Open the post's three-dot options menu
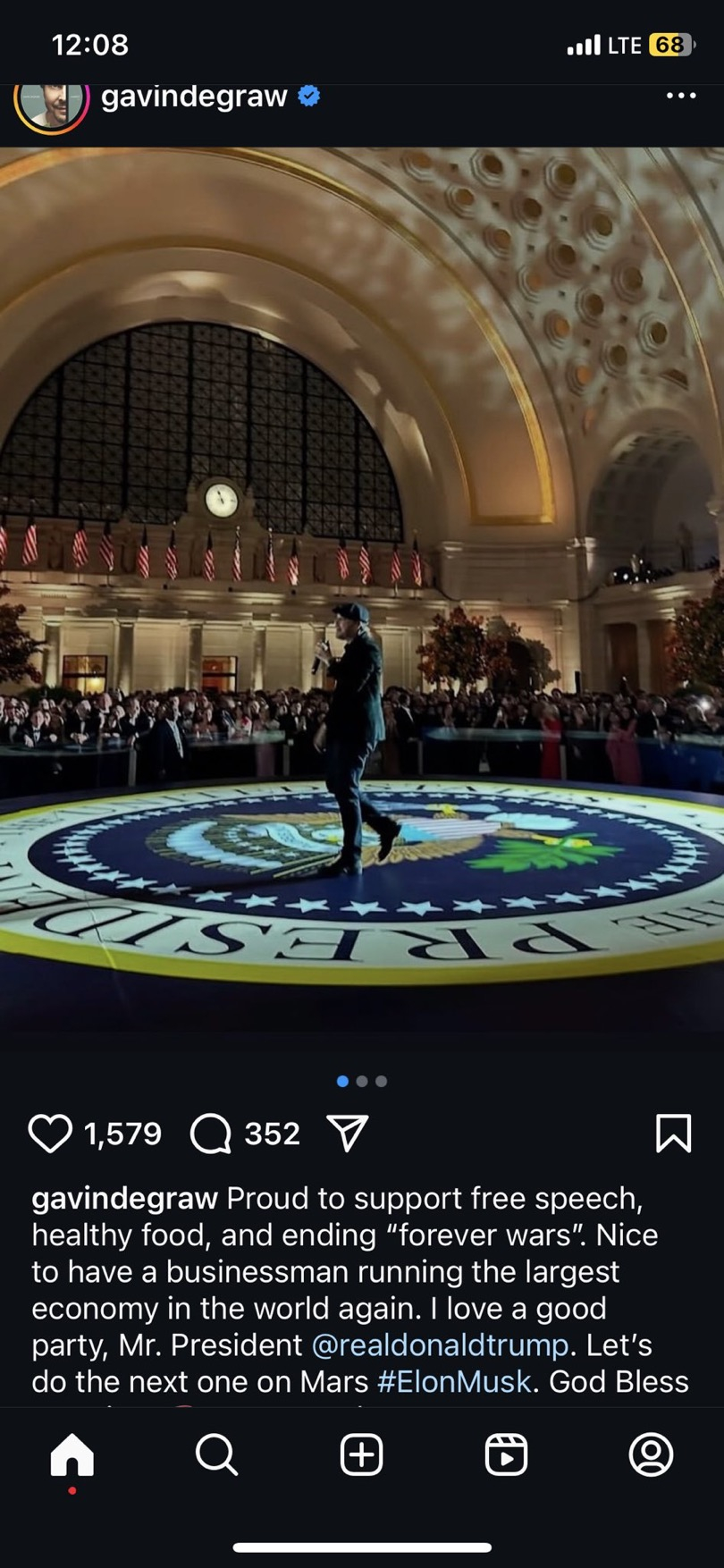 point(681,96)
